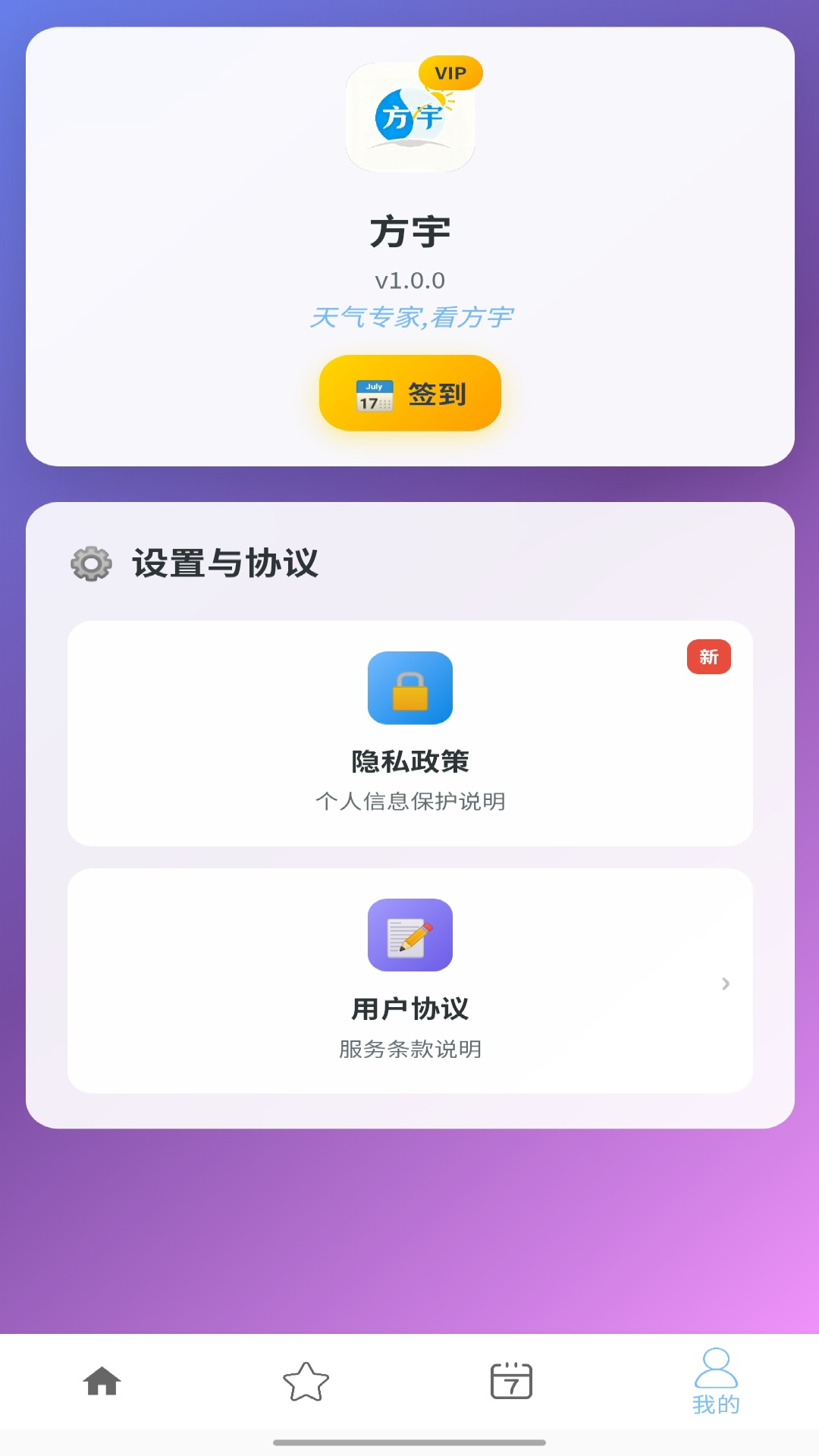Expand the user agreement via right chevron

(x=725, y=984)
